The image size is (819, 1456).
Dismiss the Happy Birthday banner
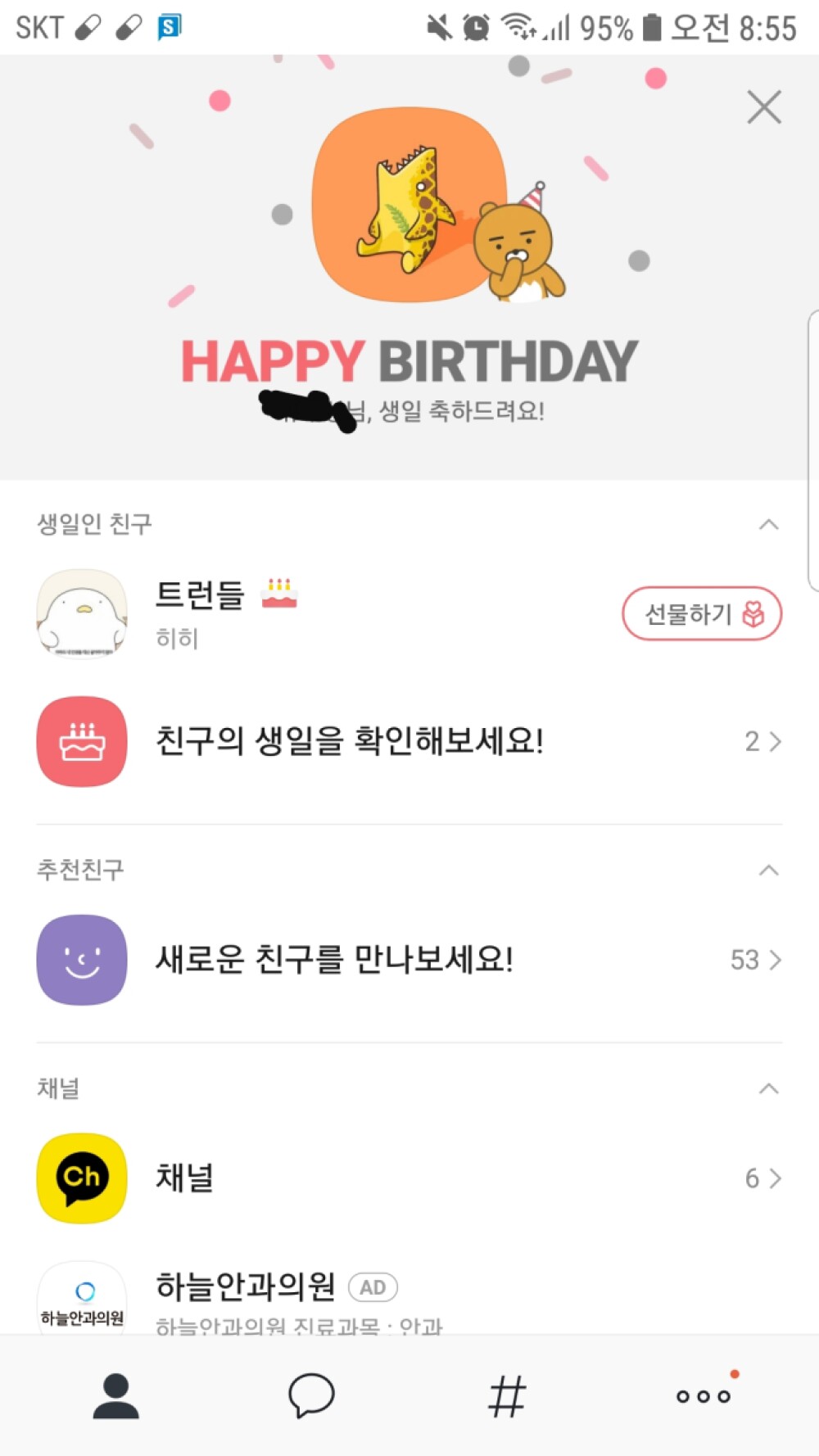[763, 107]
